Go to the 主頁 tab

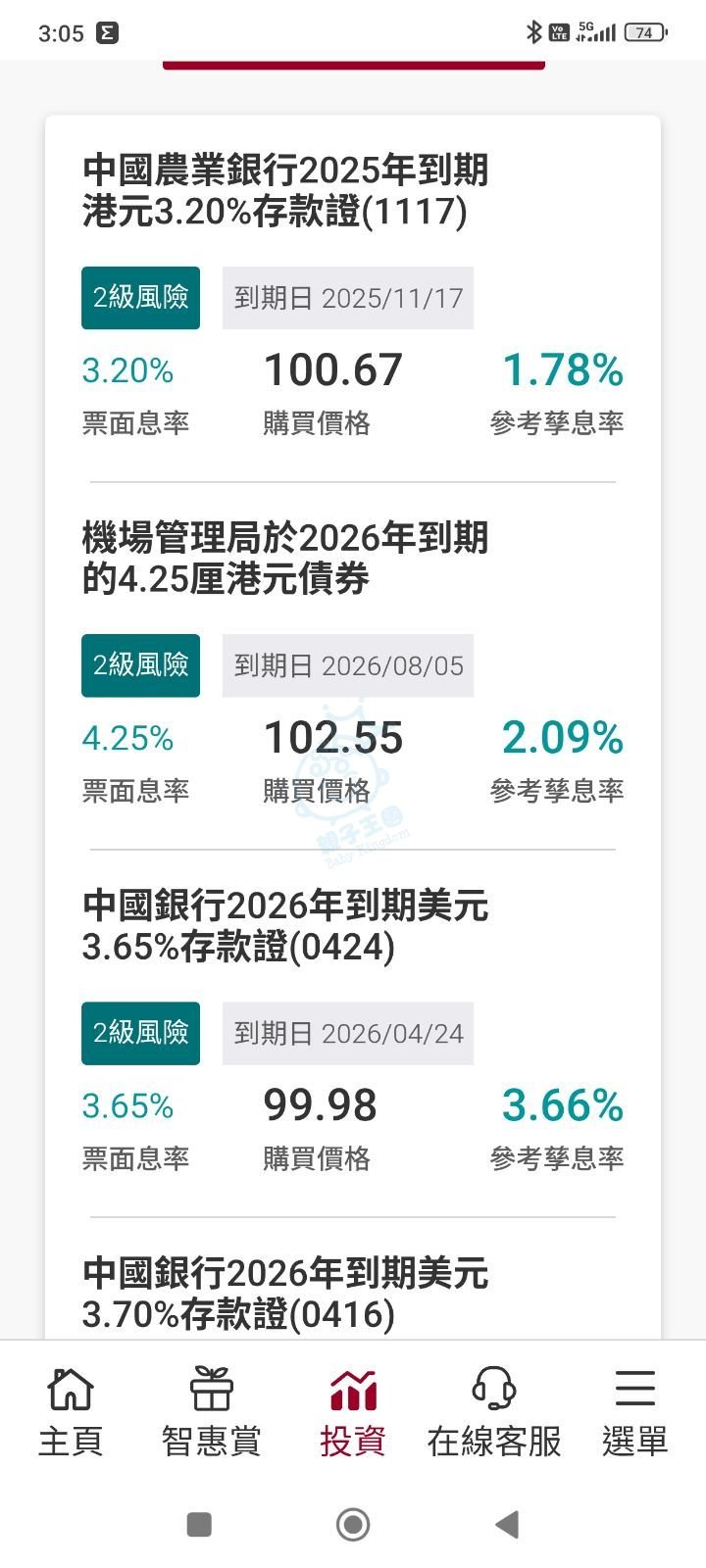71,1411
